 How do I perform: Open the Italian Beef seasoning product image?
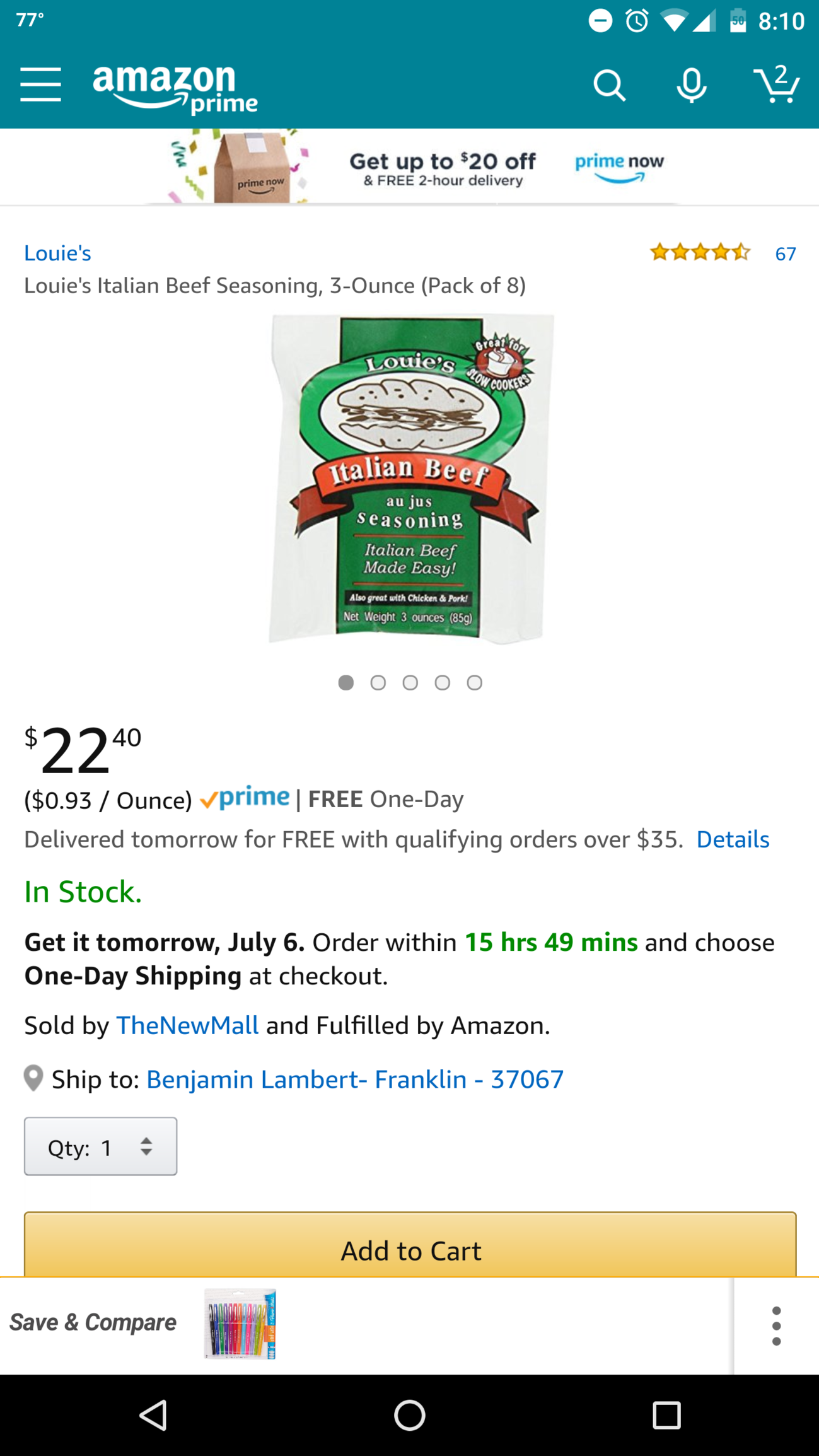[x=410, y=479]
